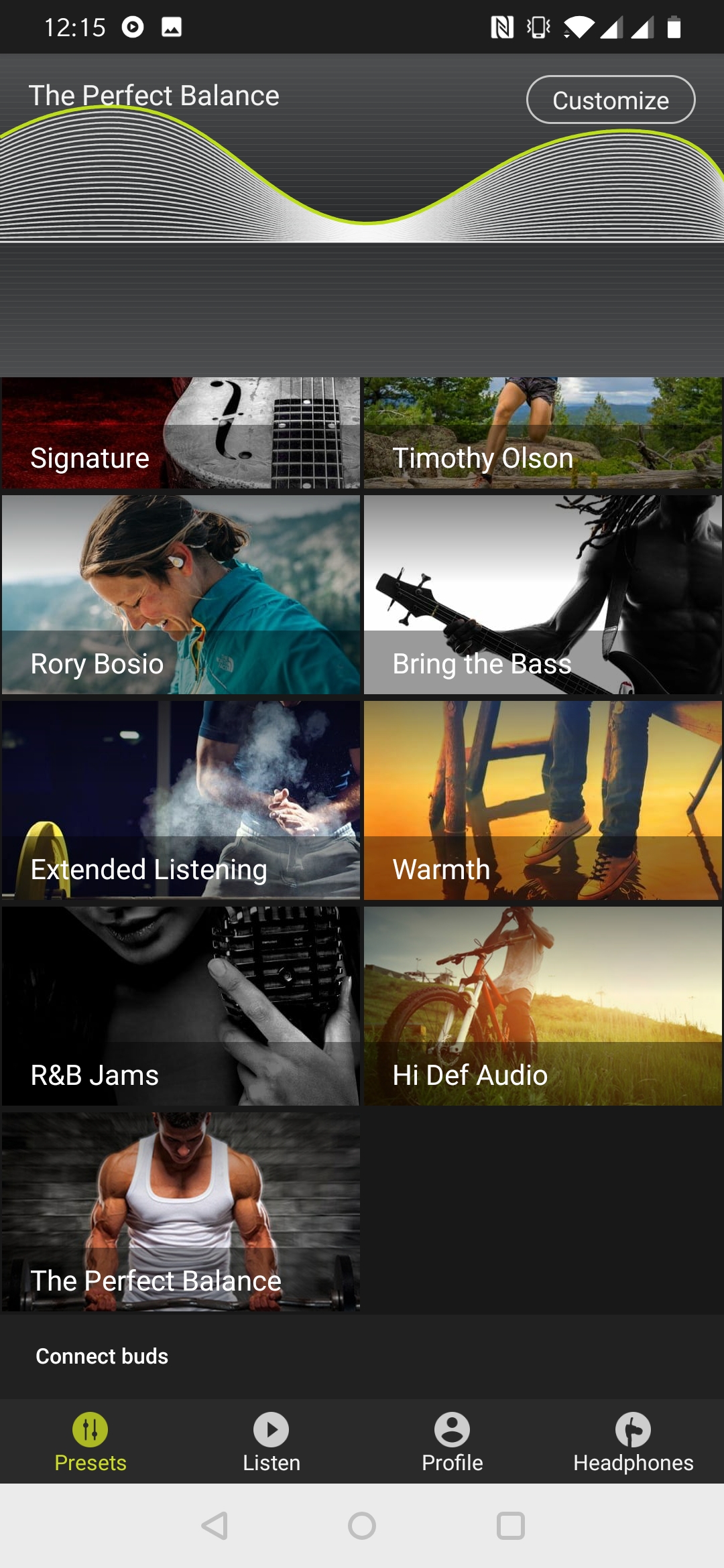
Task: Switch to the Listen tab
Action: pyautogui.click(x=271, y=1442)
